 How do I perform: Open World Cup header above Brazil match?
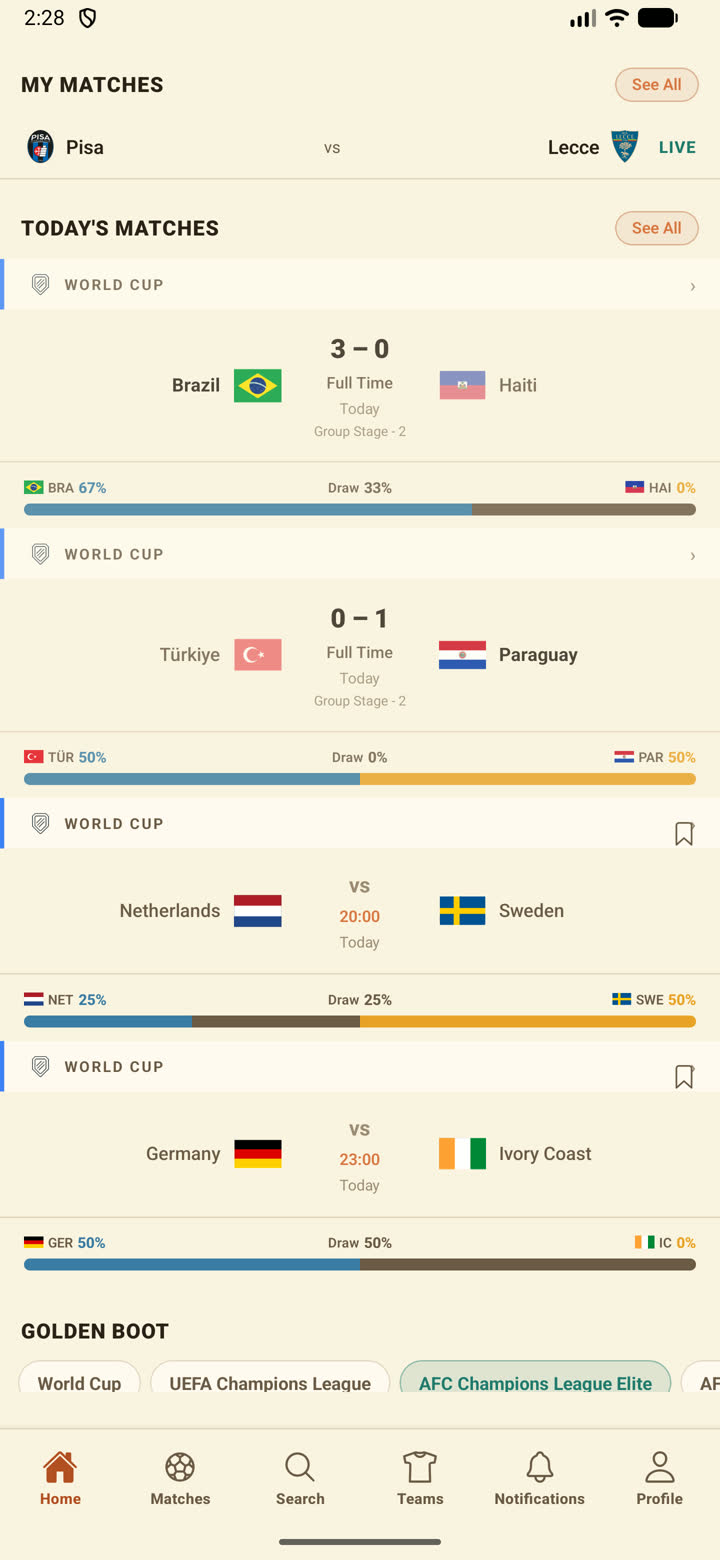360,285
